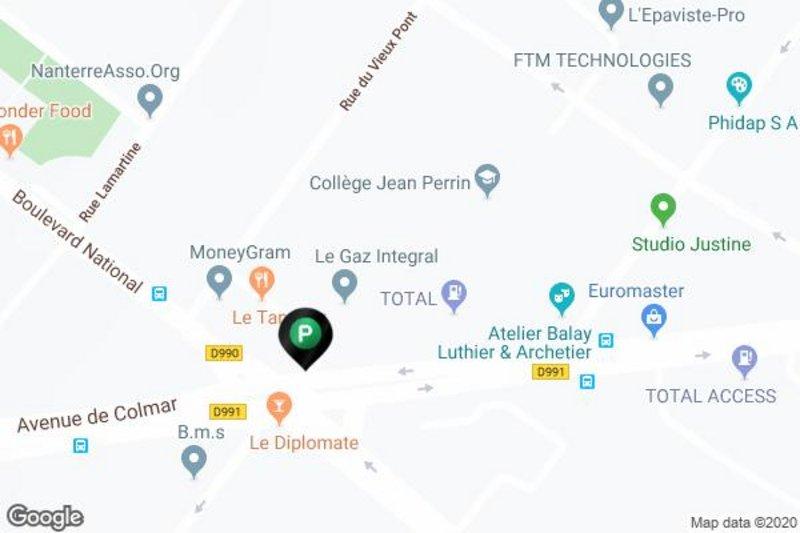Open the Le Diplomate bar marker

pyautogui.click(x=279, y=406)
